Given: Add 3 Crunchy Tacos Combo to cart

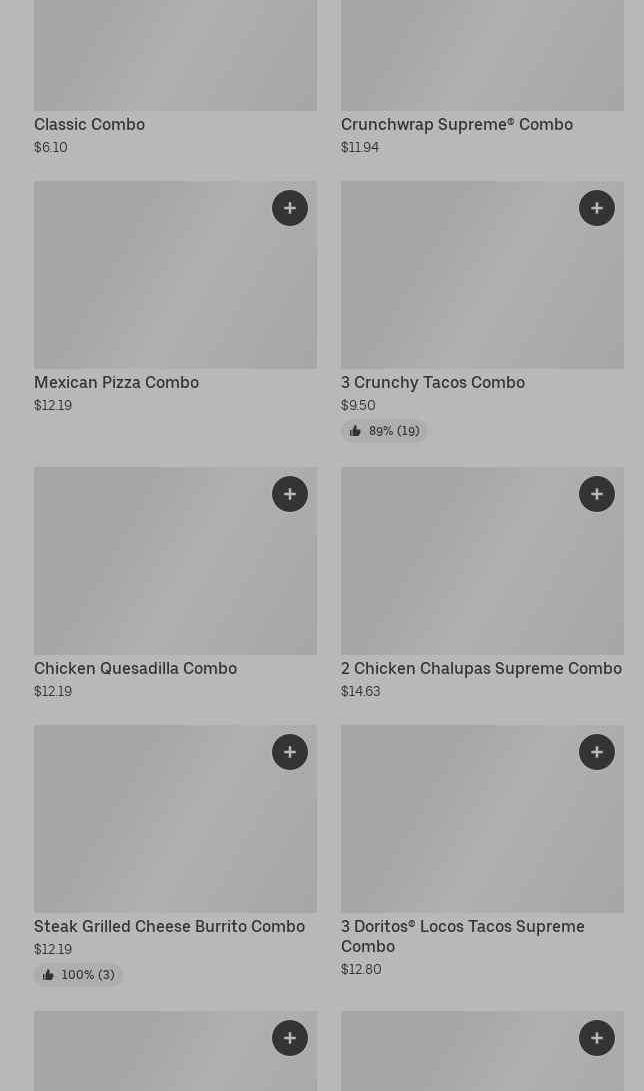Looking at the screenshot, I should [597, 208].
